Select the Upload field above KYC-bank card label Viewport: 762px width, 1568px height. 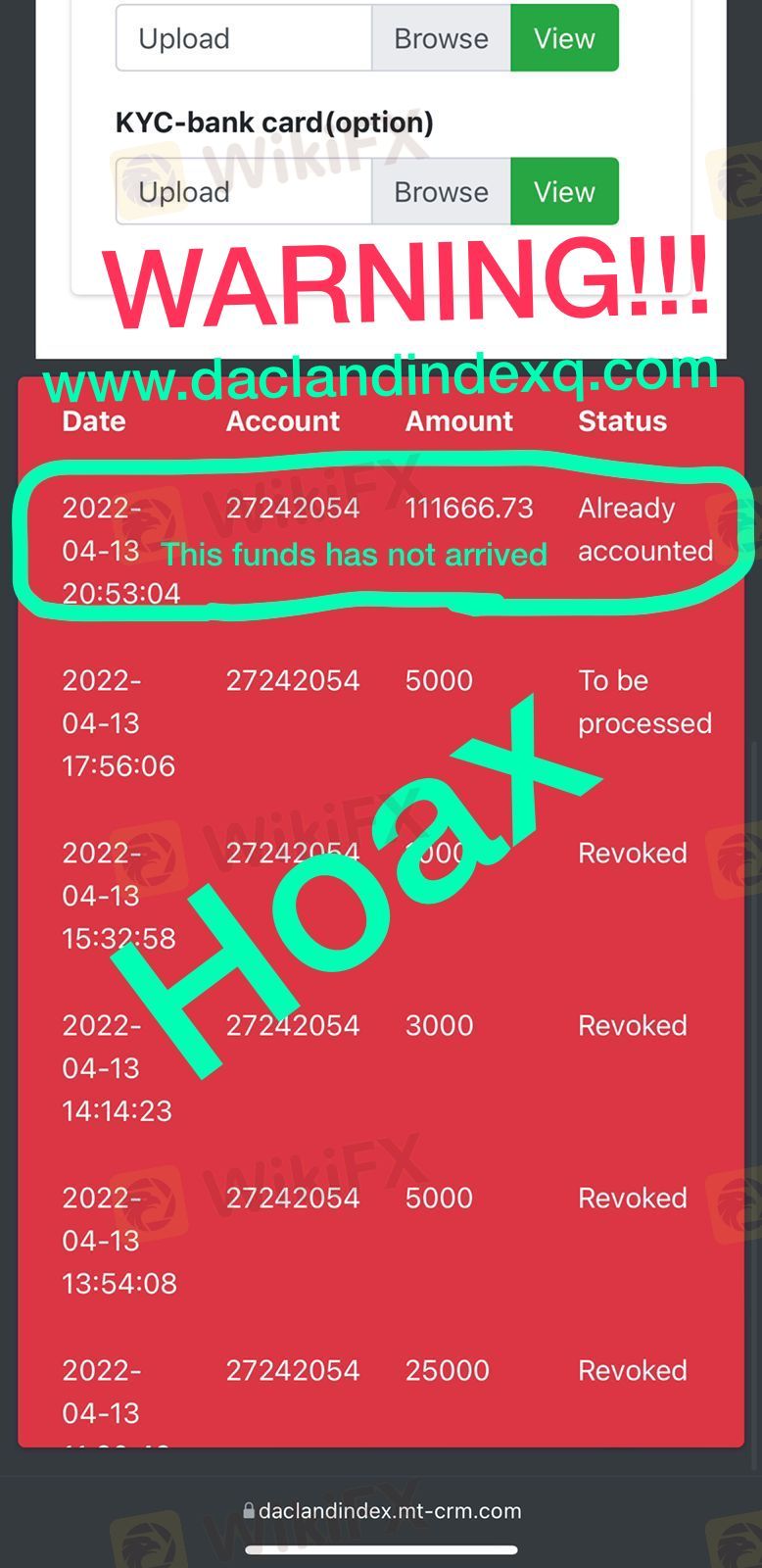(244, 38)
